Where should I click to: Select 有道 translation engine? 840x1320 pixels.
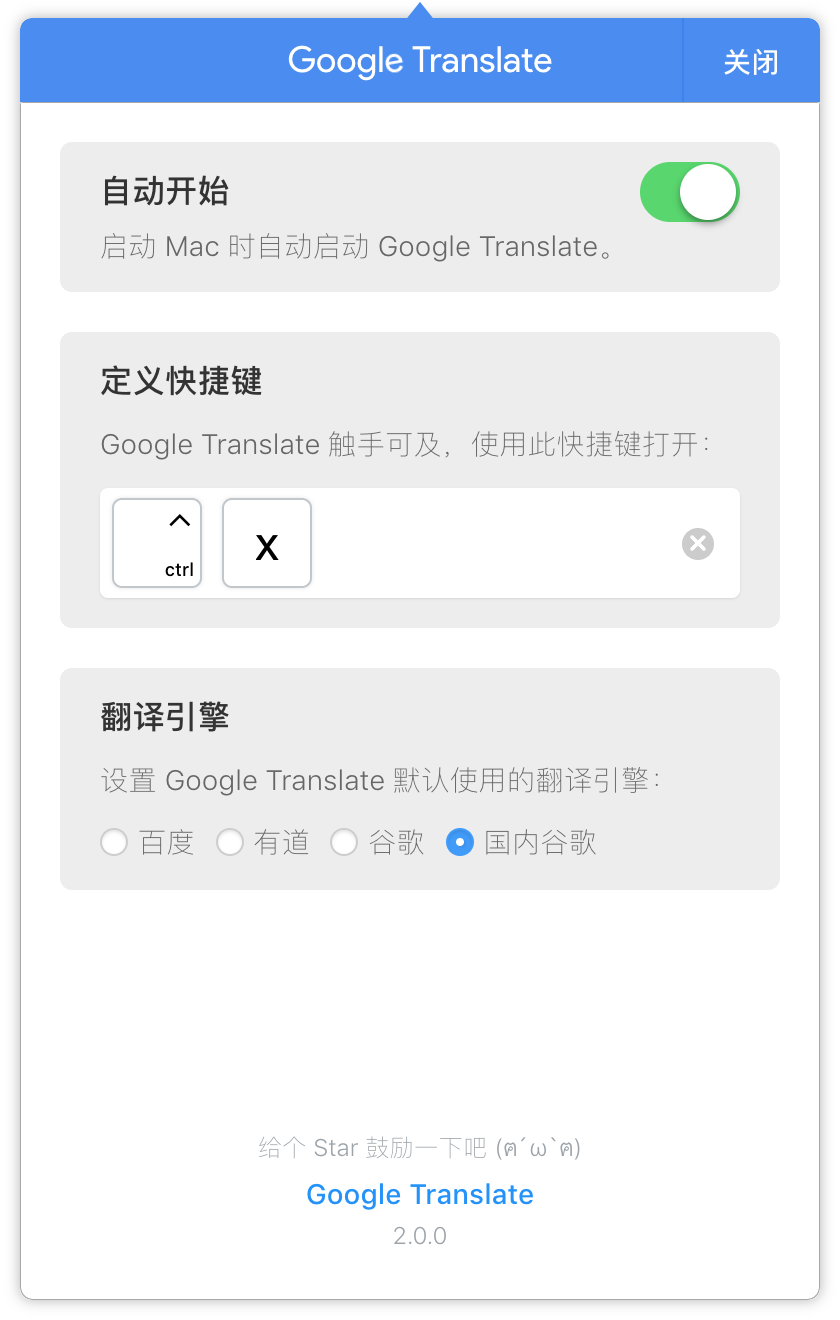[x=229, y=842]
